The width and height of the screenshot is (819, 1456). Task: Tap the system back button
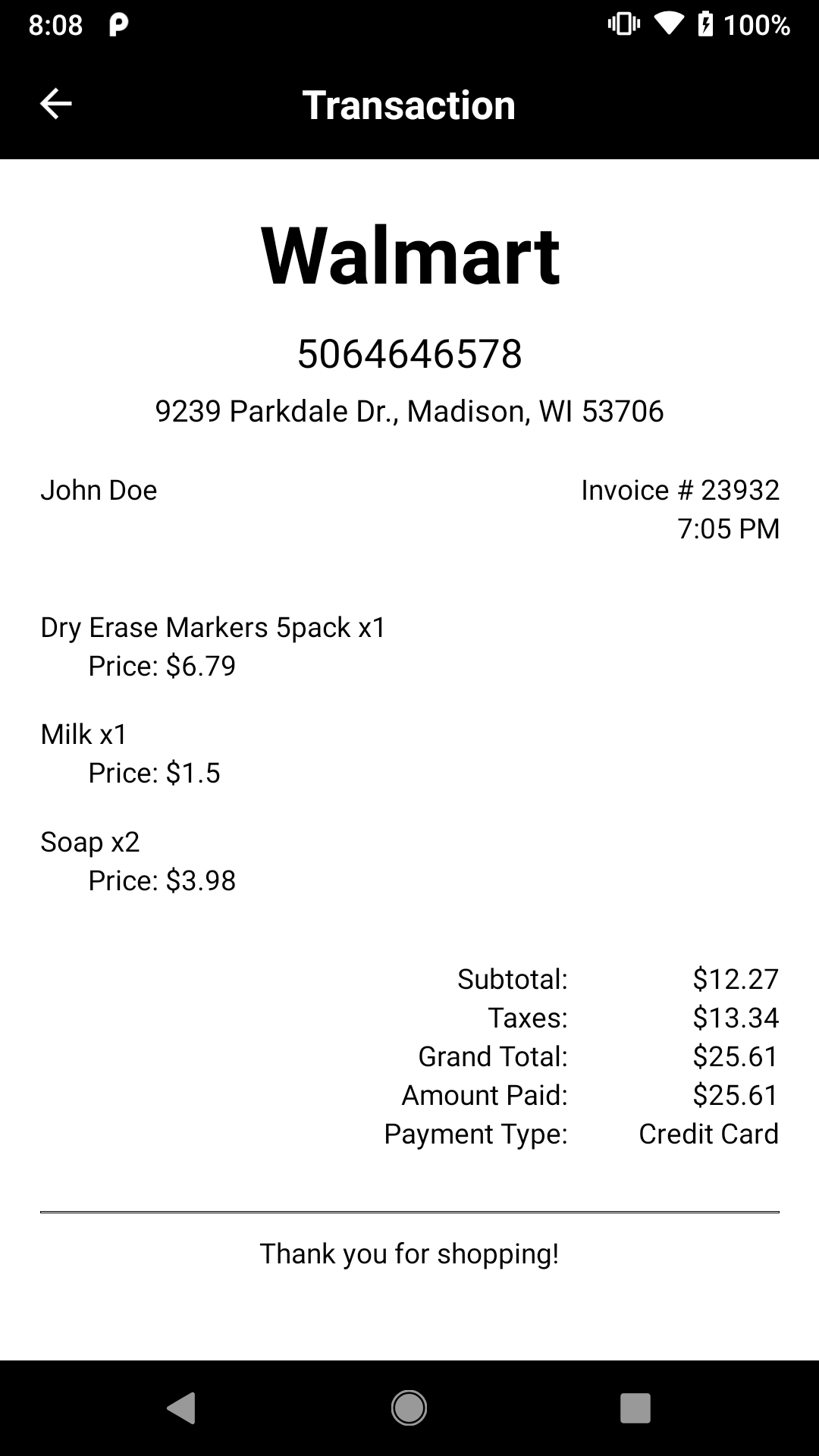[x=181, y=1408]
